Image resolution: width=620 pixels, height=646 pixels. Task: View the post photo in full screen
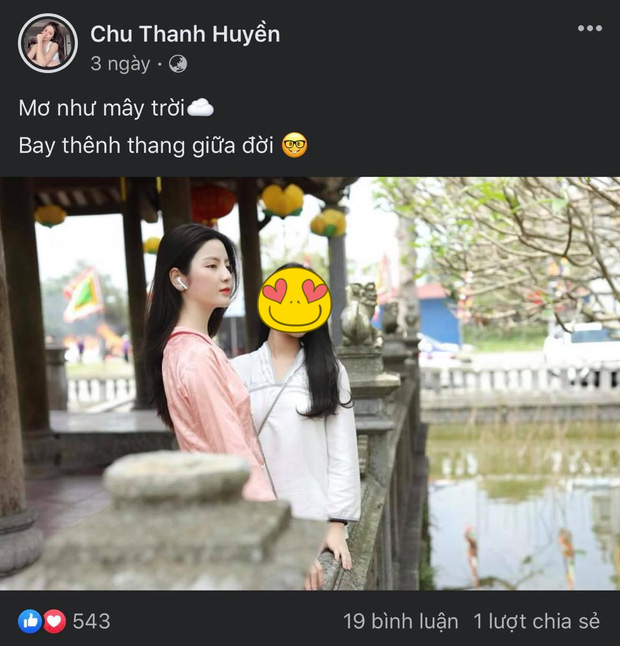tap(310, 384)
